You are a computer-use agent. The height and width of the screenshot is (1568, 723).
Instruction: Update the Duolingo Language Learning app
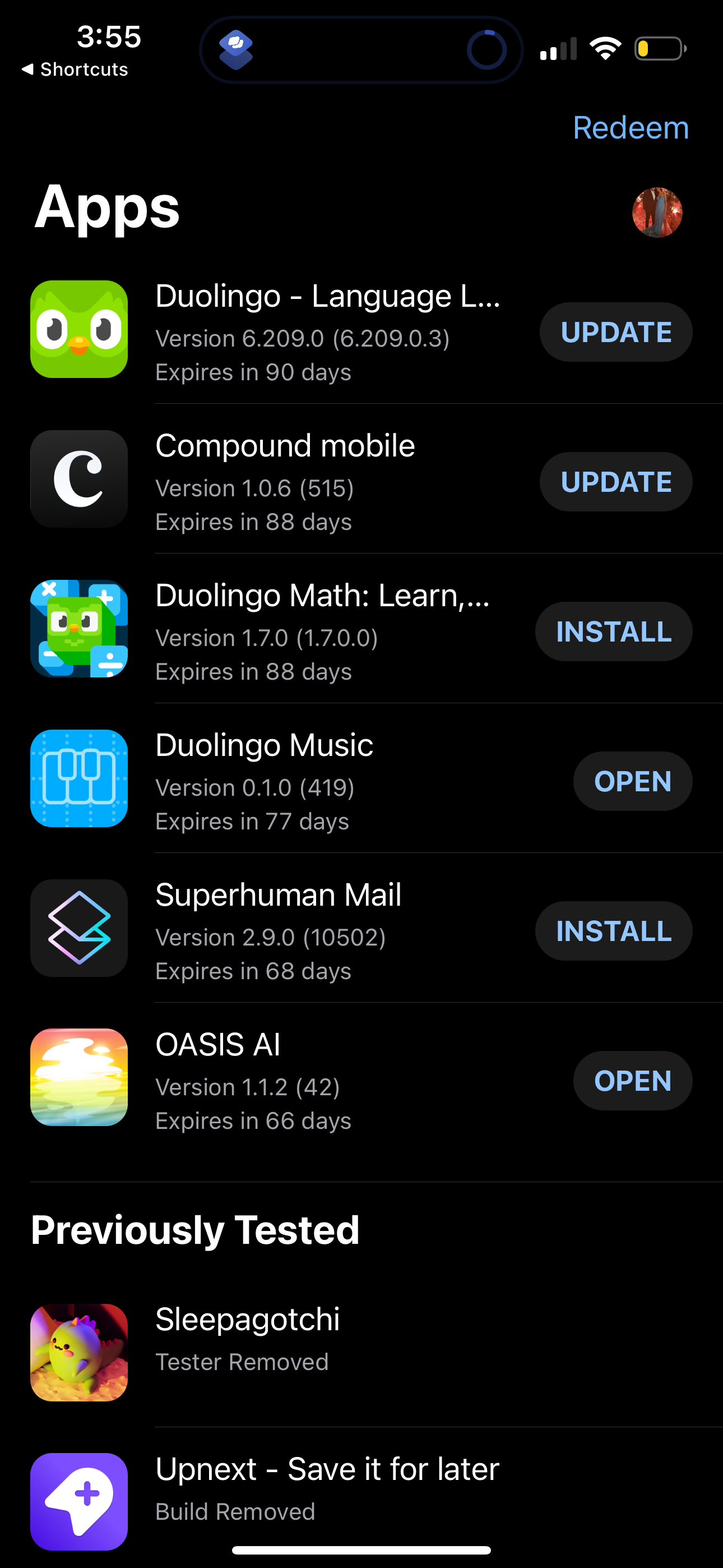[615, 332]
